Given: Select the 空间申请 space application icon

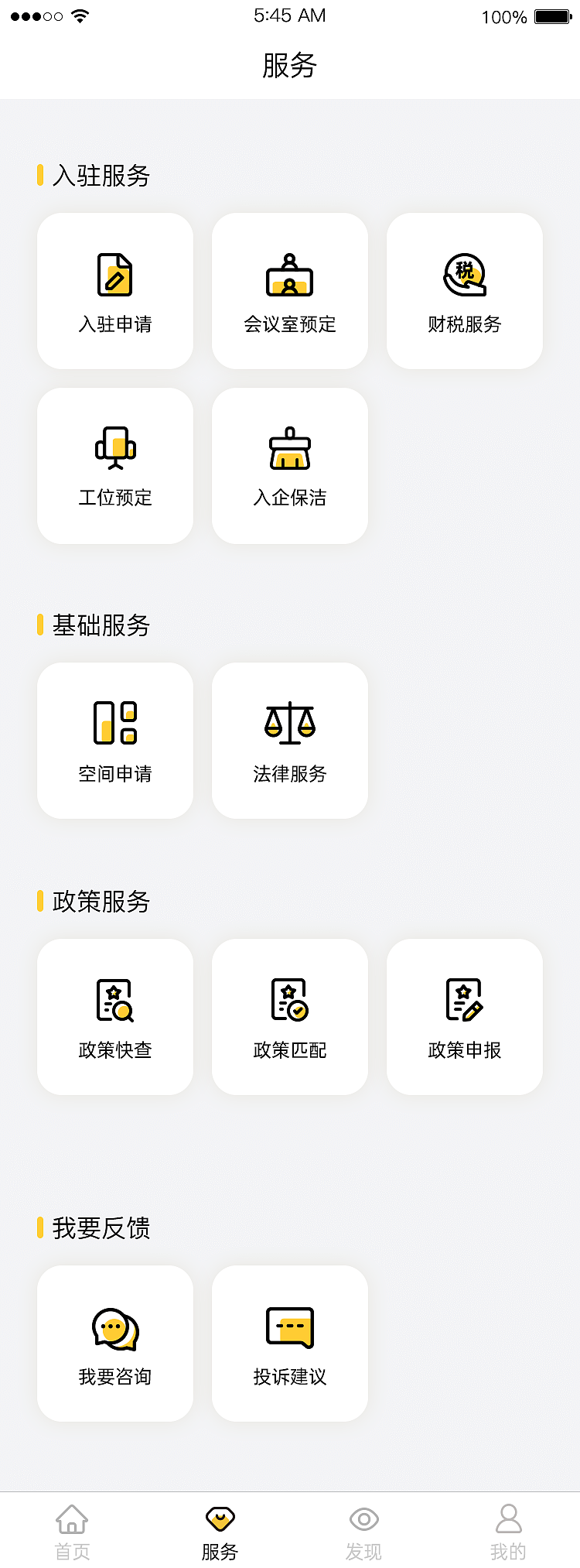Looking at the screenshot, I should (114, 739).
